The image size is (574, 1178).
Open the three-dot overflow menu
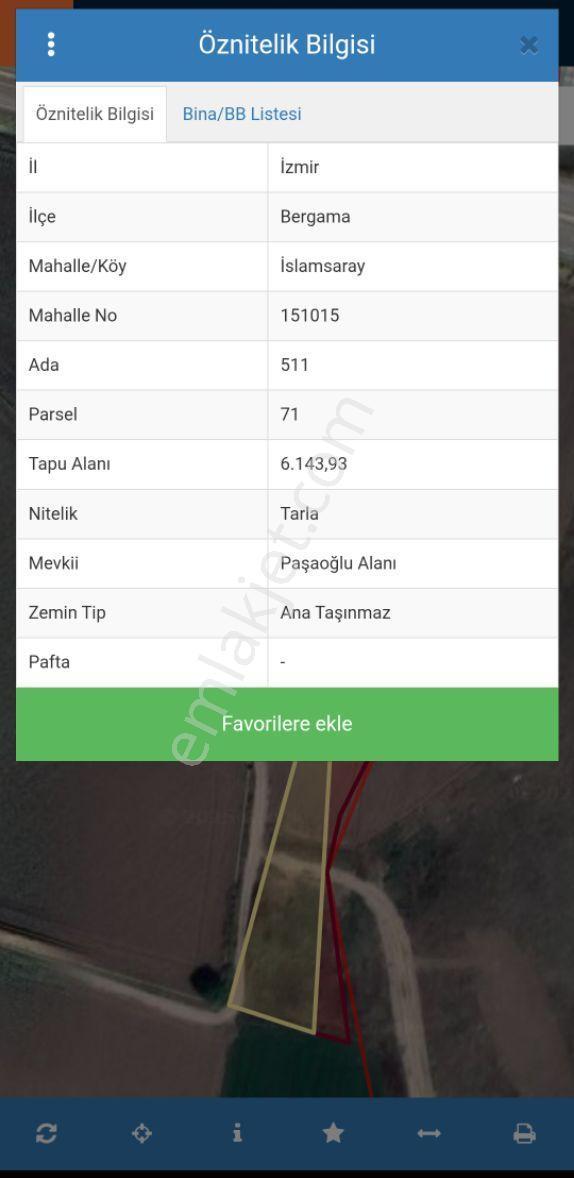[51, 44]
